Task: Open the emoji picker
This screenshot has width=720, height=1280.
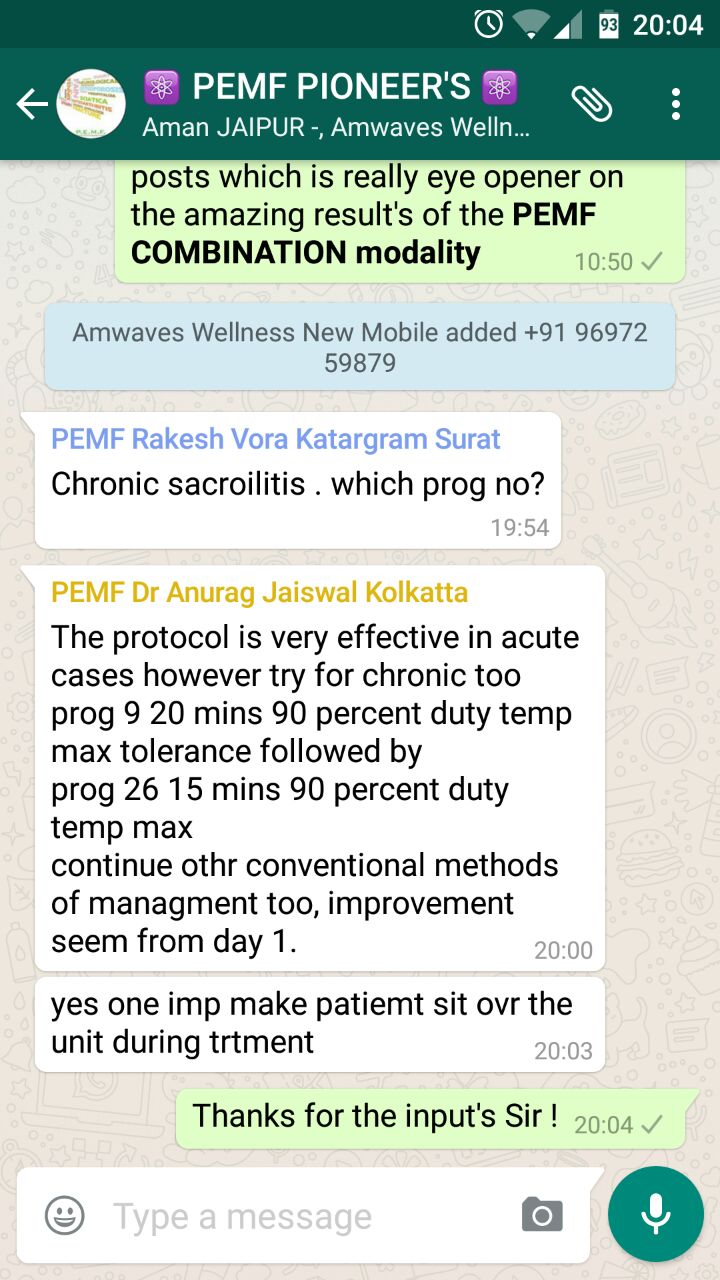Action: tap(65, 1216)
